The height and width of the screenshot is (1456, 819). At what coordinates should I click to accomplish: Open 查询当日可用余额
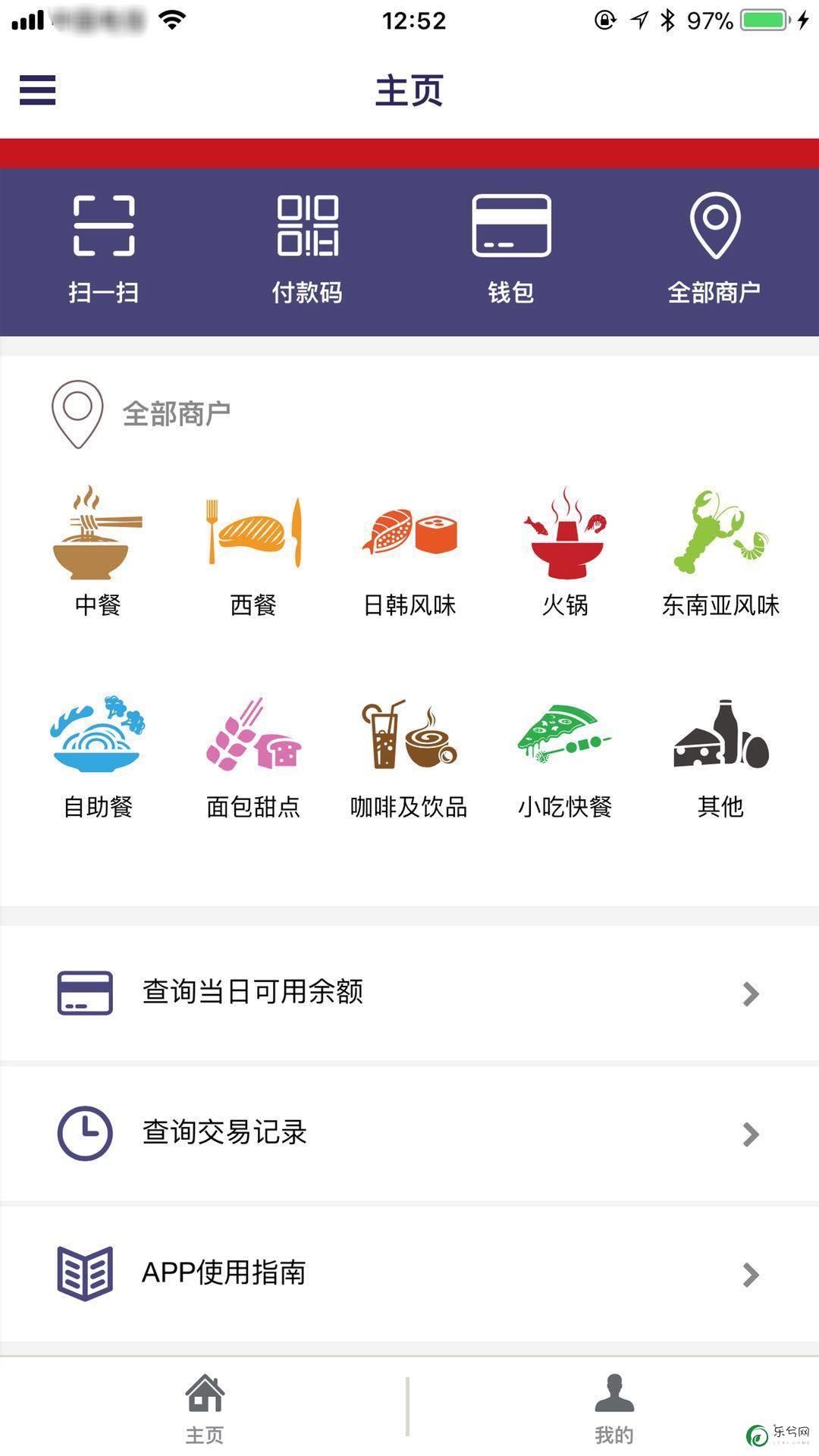click(x=409, y=993)
